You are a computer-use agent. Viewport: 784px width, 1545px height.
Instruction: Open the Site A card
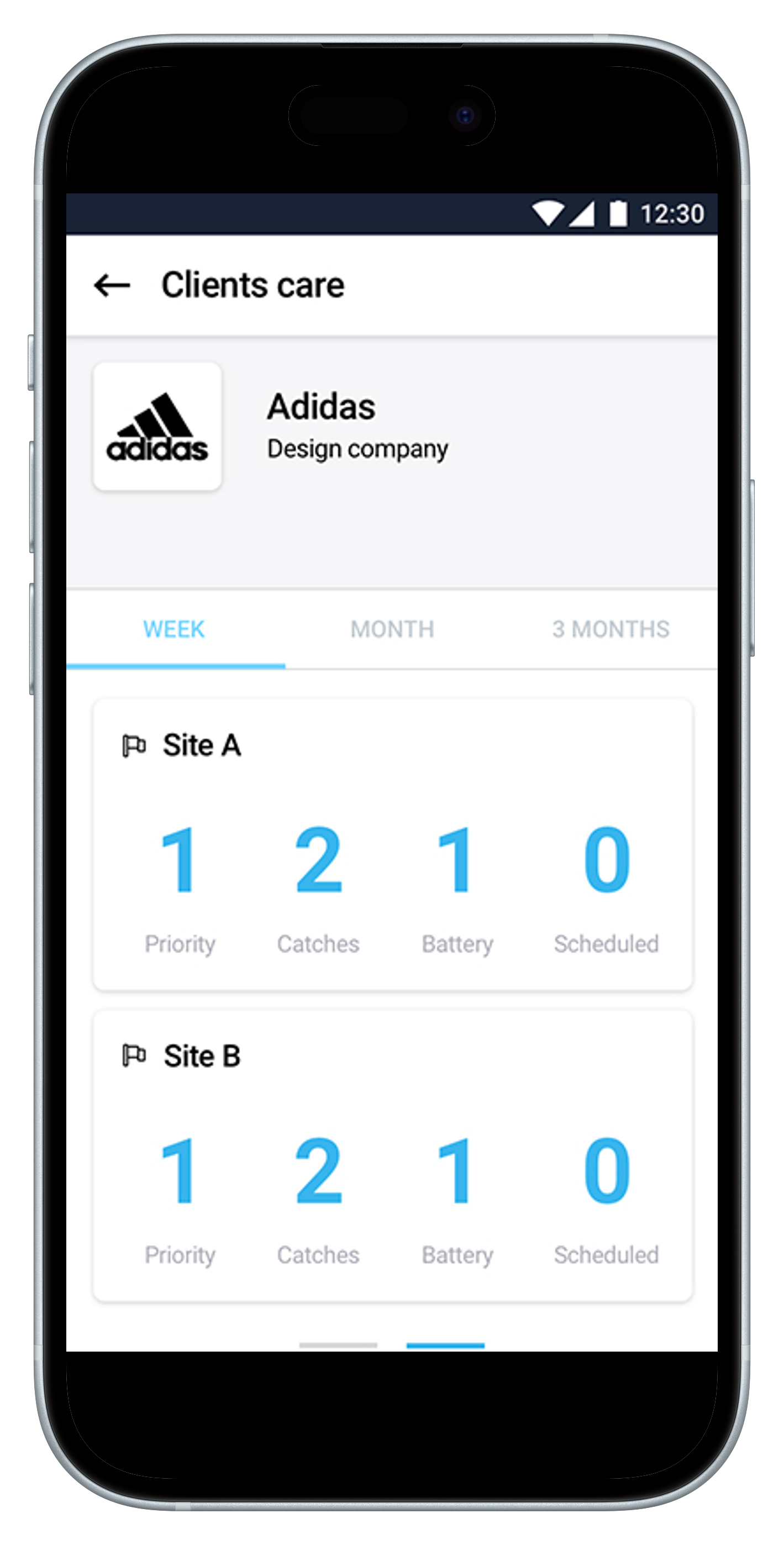pos(392,844)
